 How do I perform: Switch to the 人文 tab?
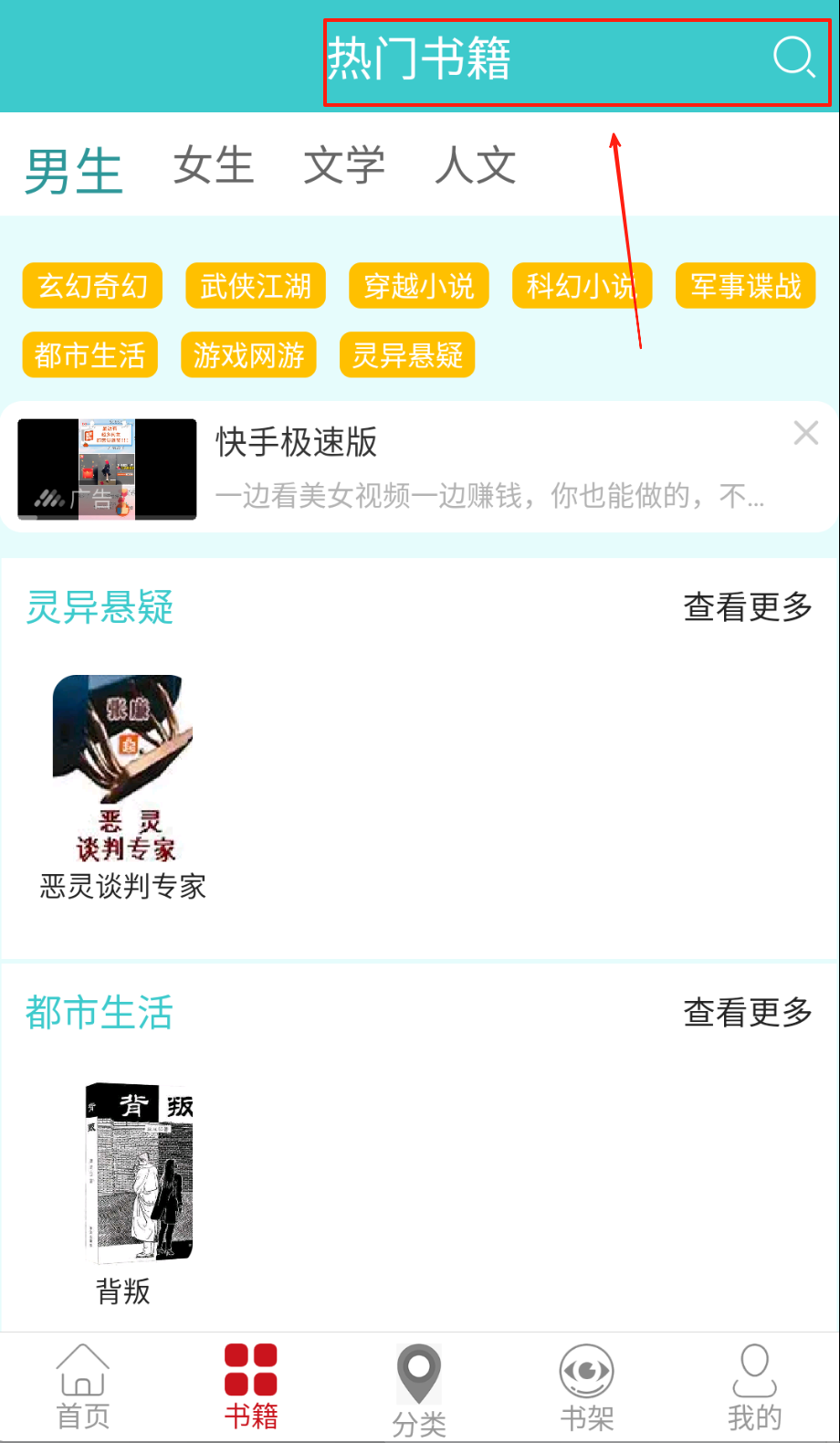476,165
